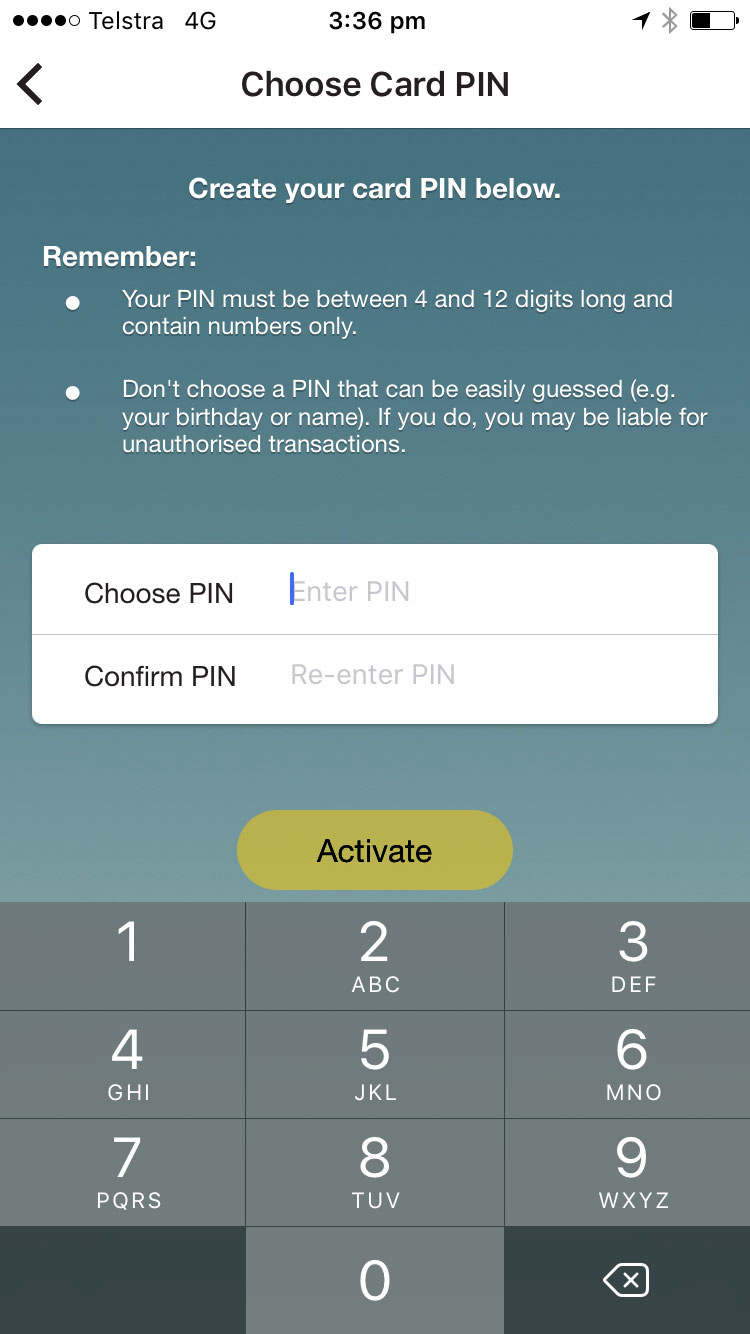Go back using the top-left arrow
Viewport: 750px width, 1334px height.
point(31,84)
